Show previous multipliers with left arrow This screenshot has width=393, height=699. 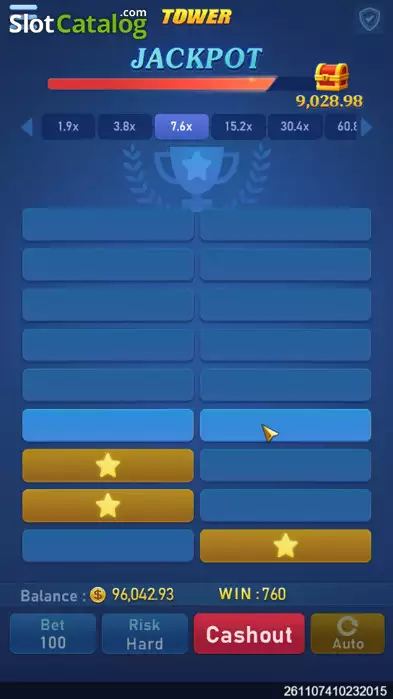pyautogui.click(x=27, y=127)
